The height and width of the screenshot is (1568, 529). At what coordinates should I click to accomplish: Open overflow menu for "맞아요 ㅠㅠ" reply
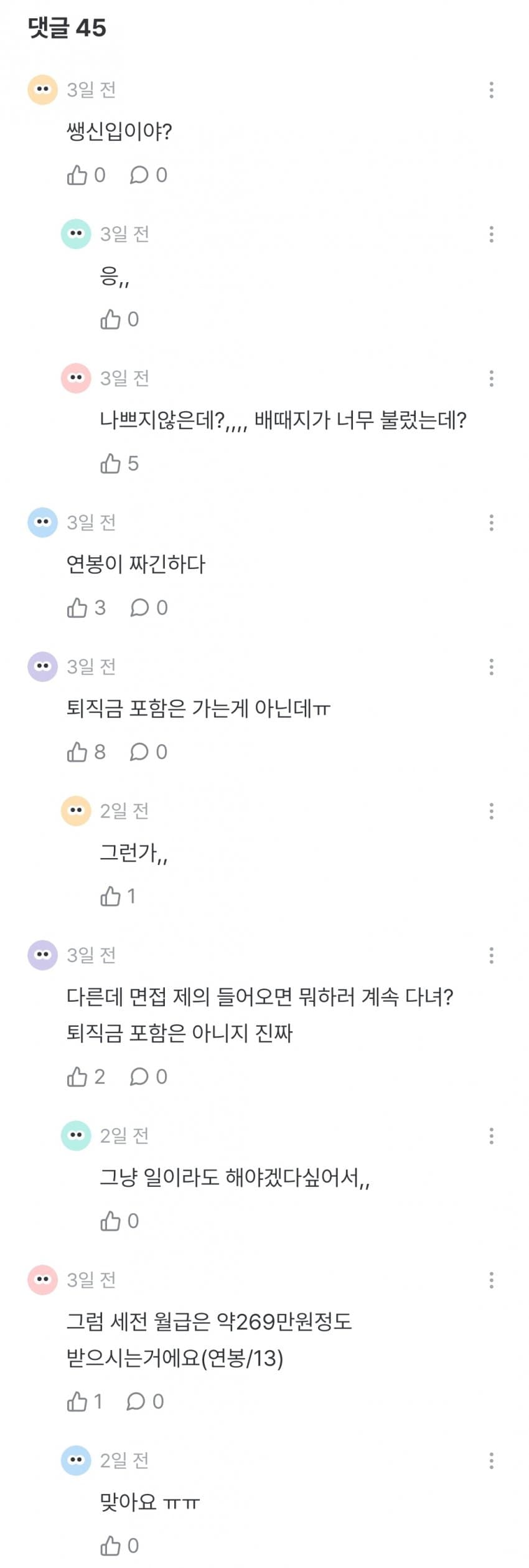pos(491,1461)
